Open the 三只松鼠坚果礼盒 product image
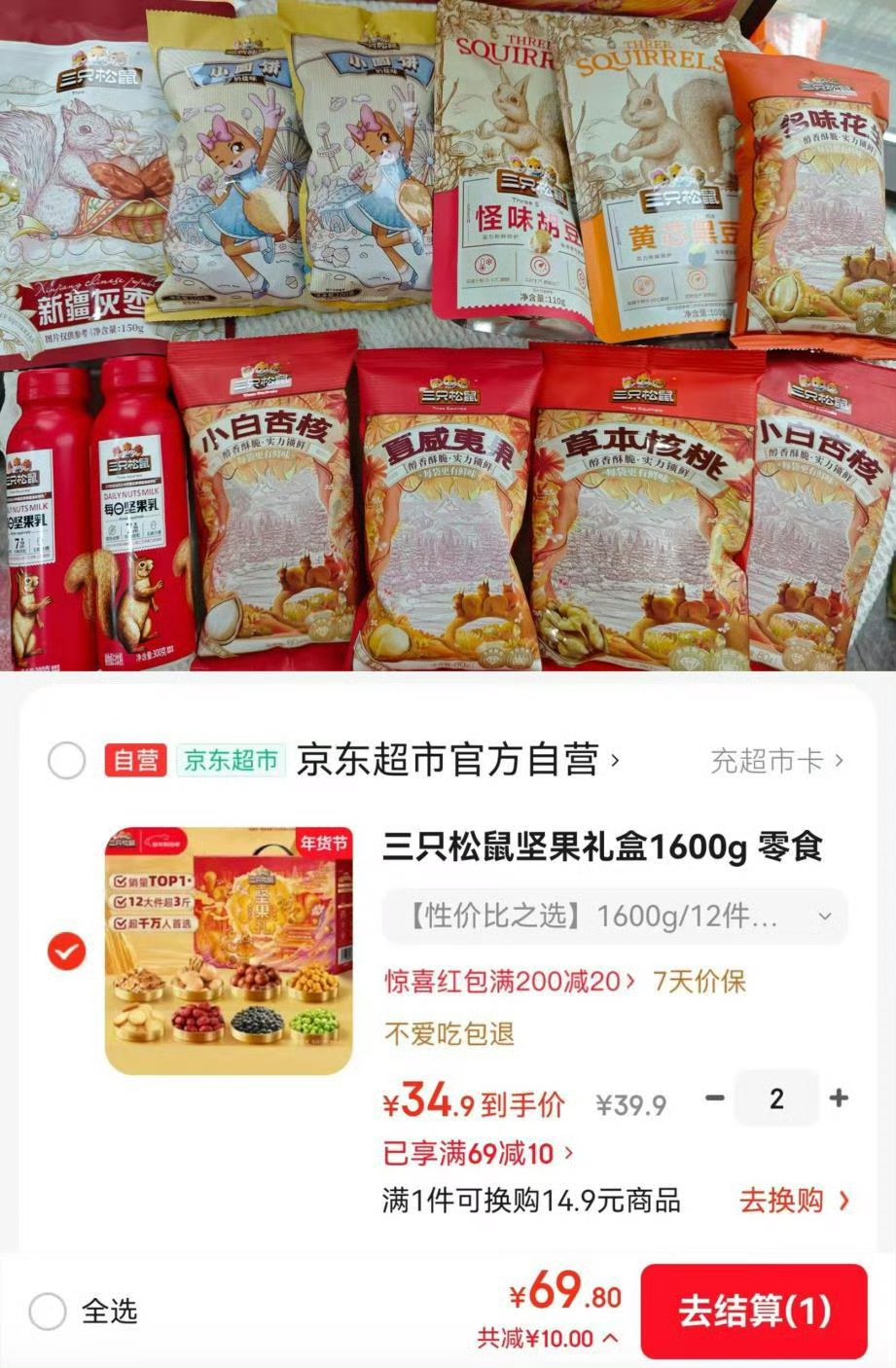896x1368 pixels. 228,950
